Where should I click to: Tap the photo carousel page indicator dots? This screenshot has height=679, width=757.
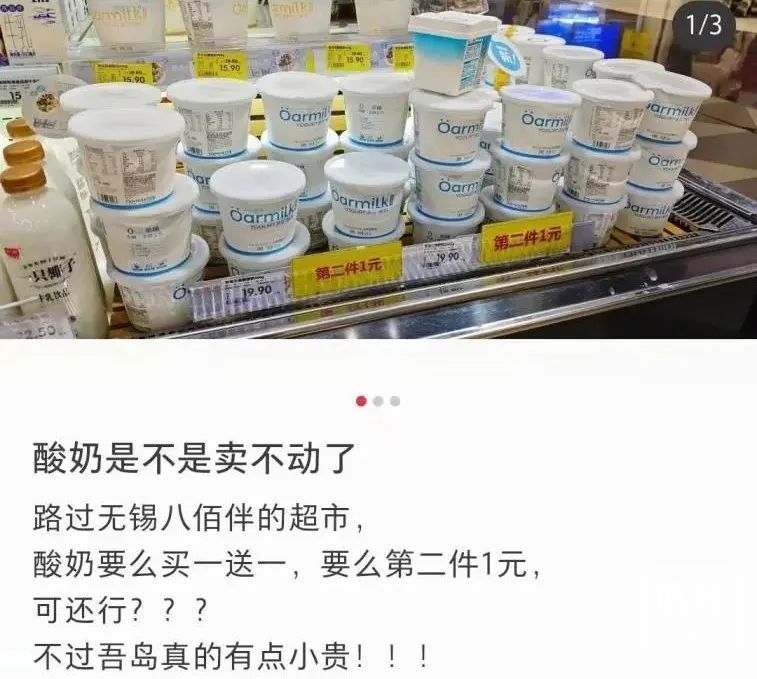378,402
